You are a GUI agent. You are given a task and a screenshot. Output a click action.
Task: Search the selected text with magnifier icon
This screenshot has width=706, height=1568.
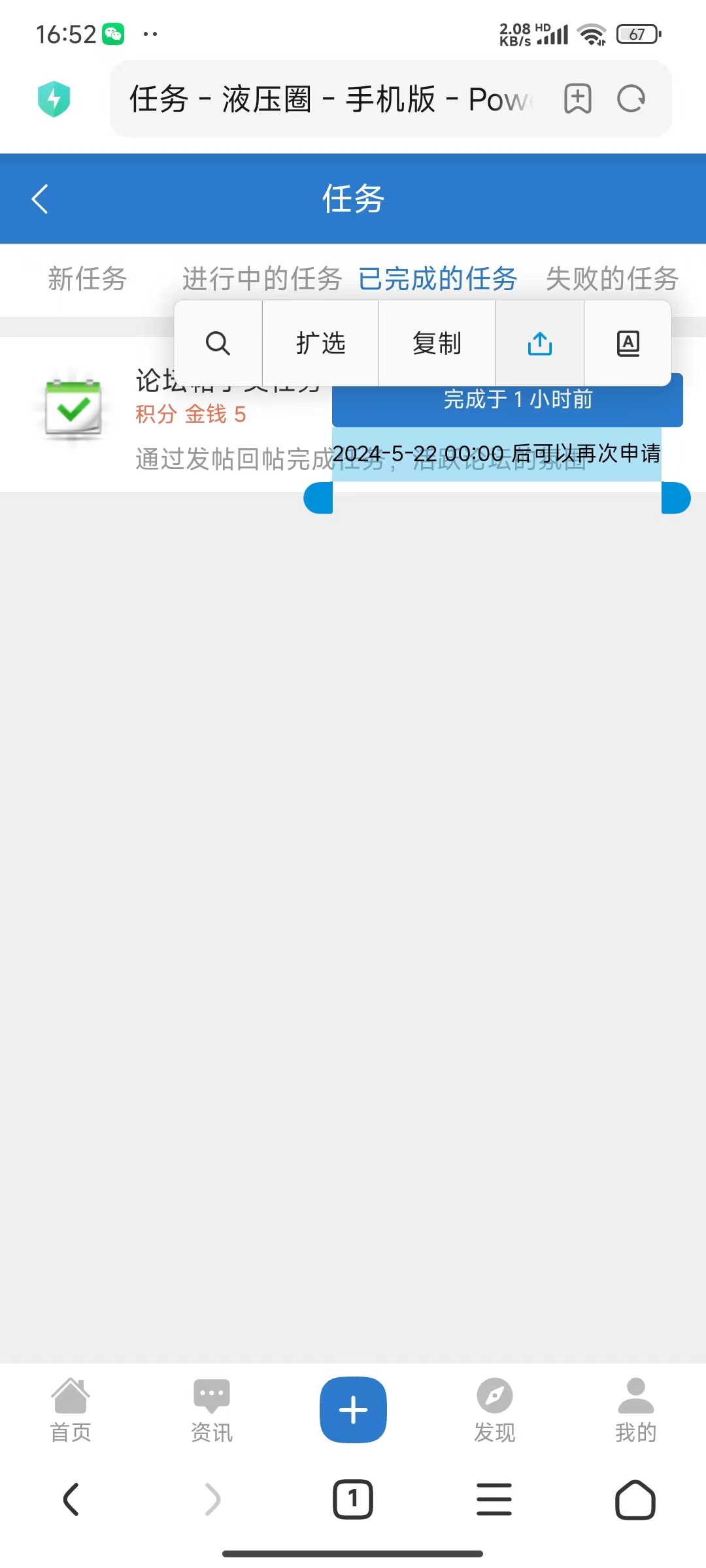[218, 343]
